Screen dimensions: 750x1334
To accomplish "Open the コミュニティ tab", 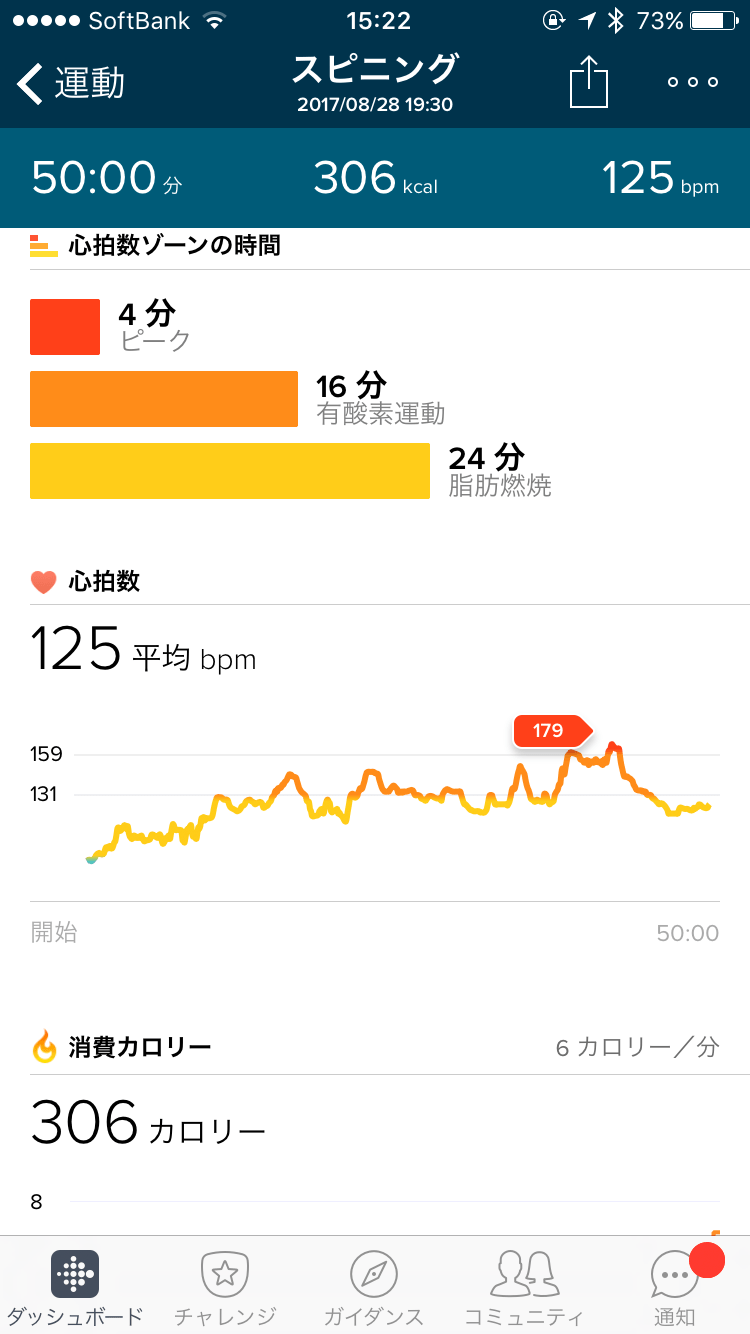I will click(524, 1287).
